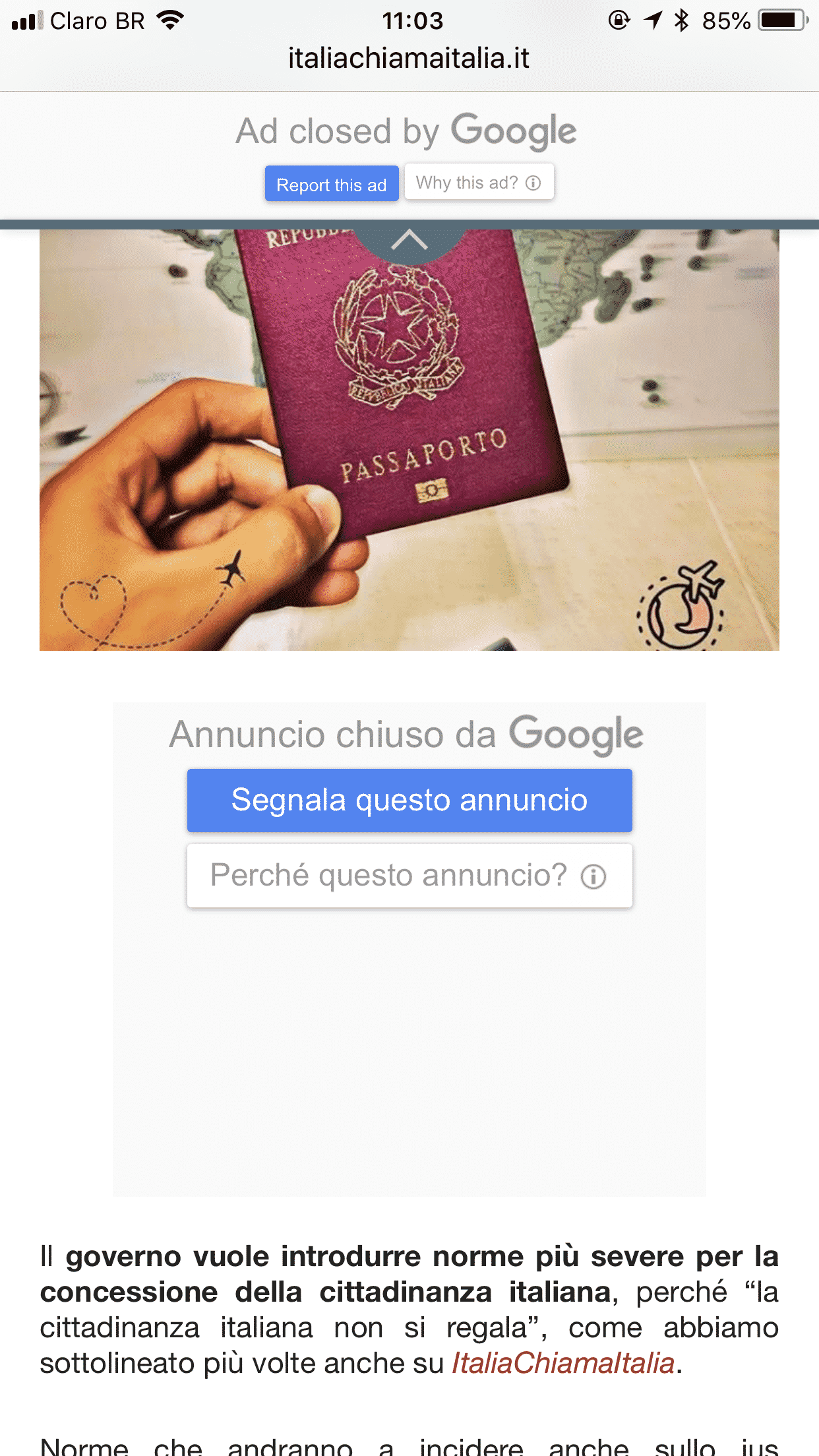
Task: Tap the italiachiamaitalia.it address bar
Action: tap(409, 58)
